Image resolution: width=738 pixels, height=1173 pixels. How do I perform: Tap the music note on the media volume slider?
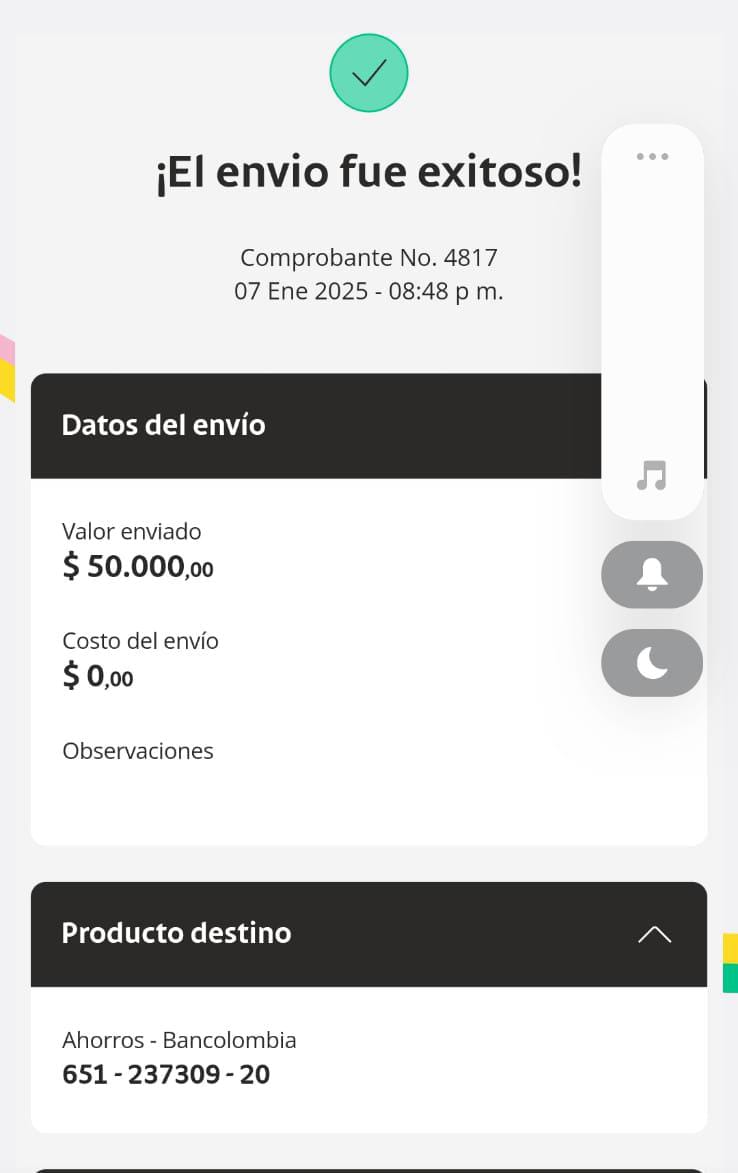(652, 476)
